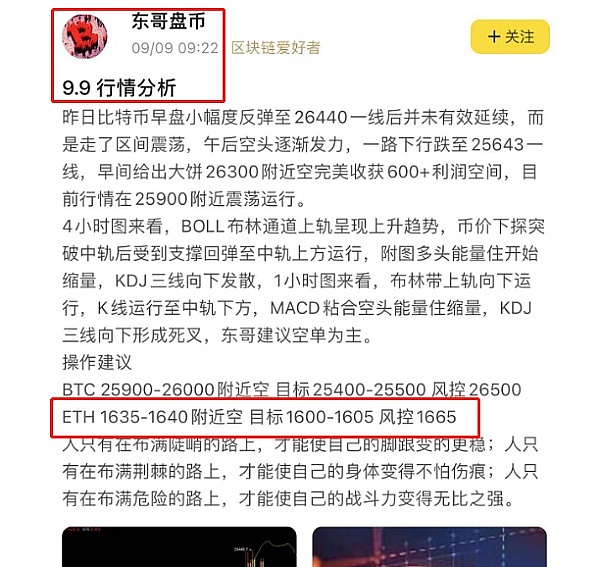The height and width of the screenshot is (567, 600).
Task: Open the right chart image in post
Action: point(430,547)
